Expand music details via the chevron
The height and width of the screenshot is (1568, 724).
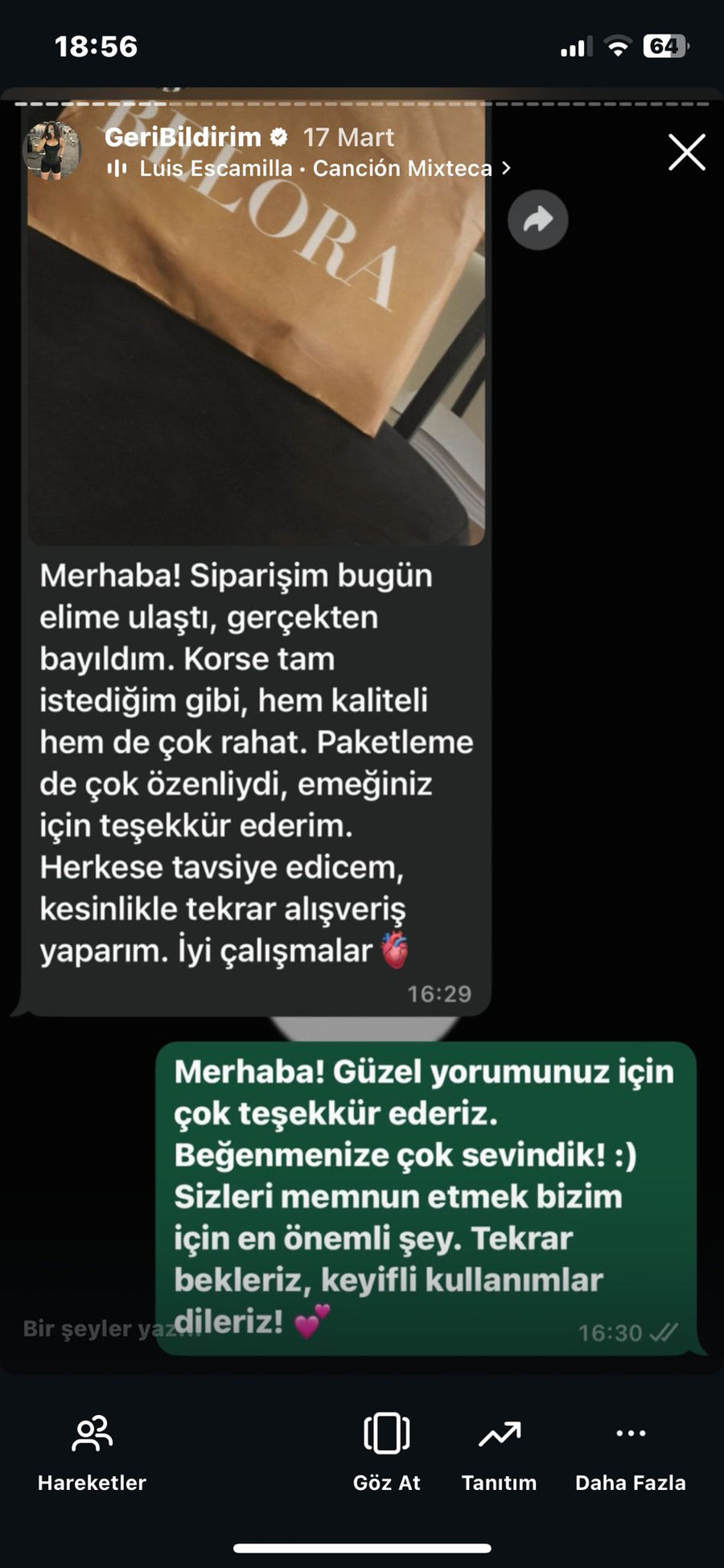(x=507, y=168)
